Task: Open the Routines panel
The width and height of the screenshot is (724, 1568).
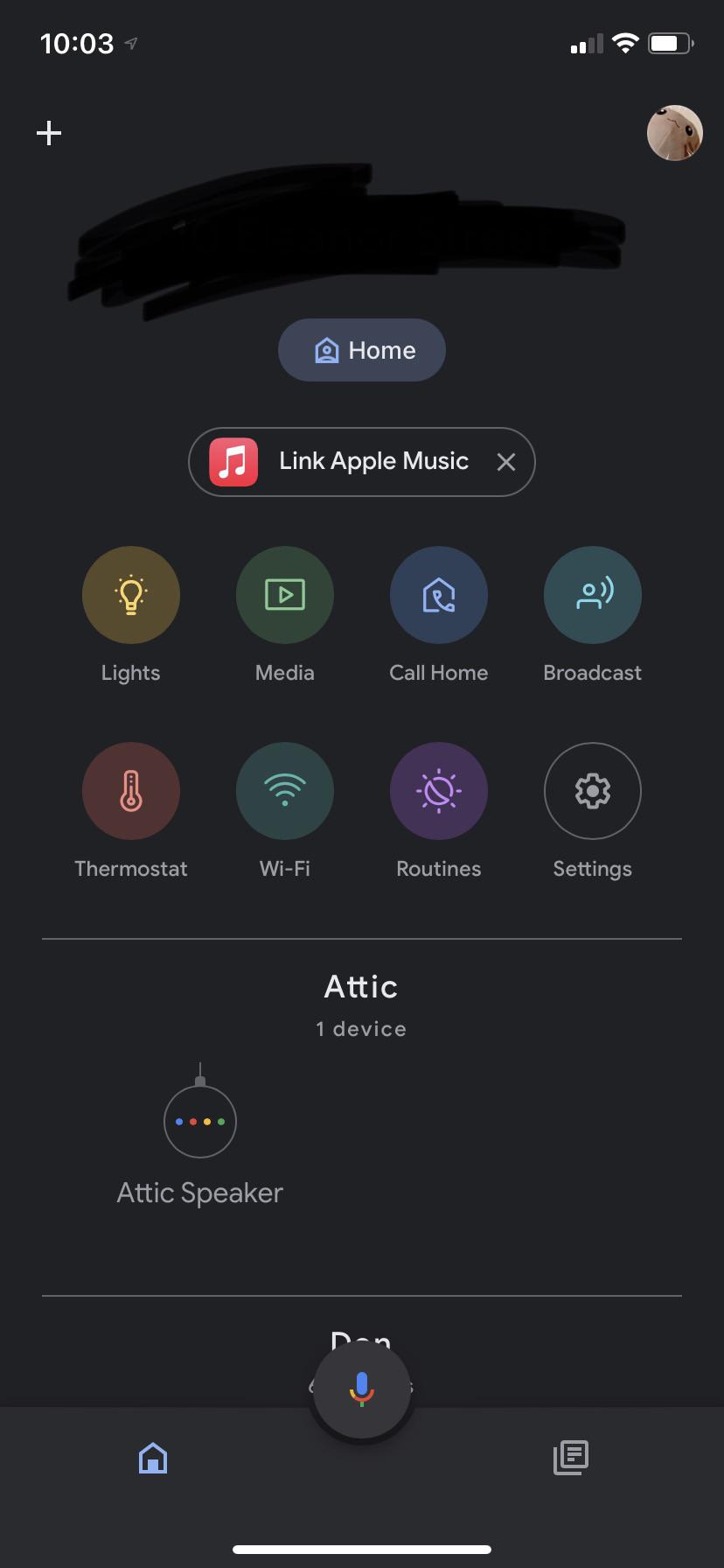Action: tap(439, 790)
